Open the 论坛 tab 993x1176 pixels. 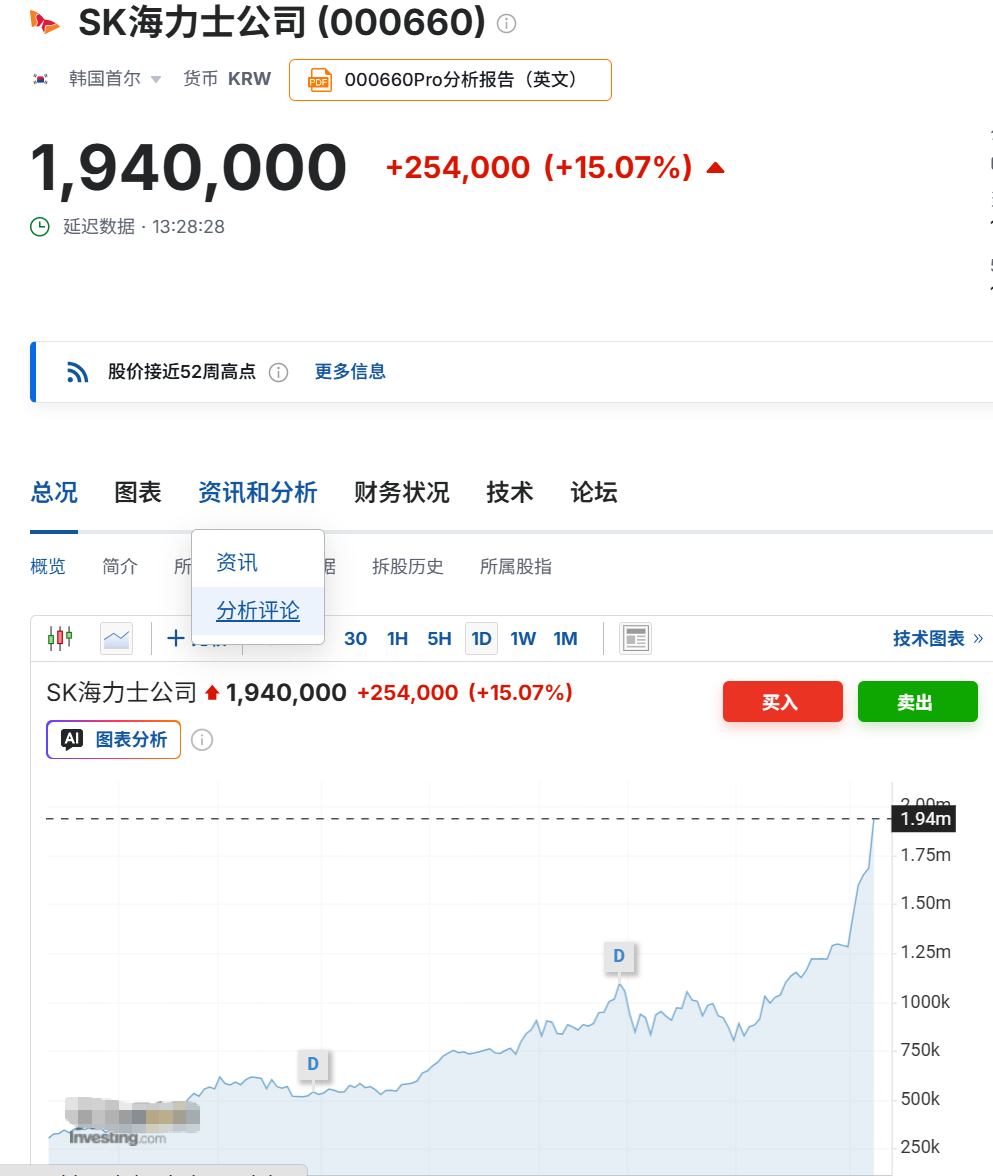(594, 493)
